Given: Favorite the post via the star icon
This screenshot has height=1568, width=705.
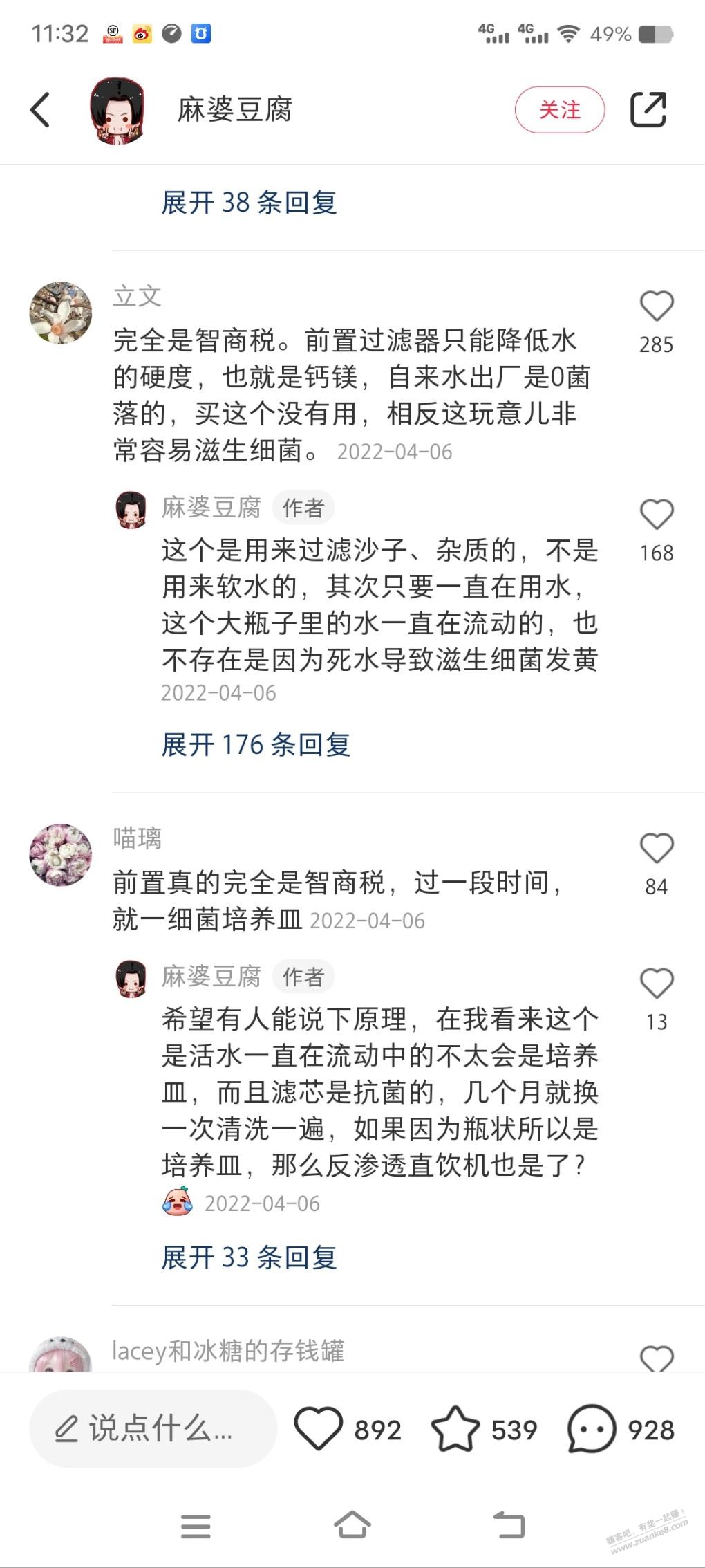Looking at the screenshot, I should (455, 1429).
